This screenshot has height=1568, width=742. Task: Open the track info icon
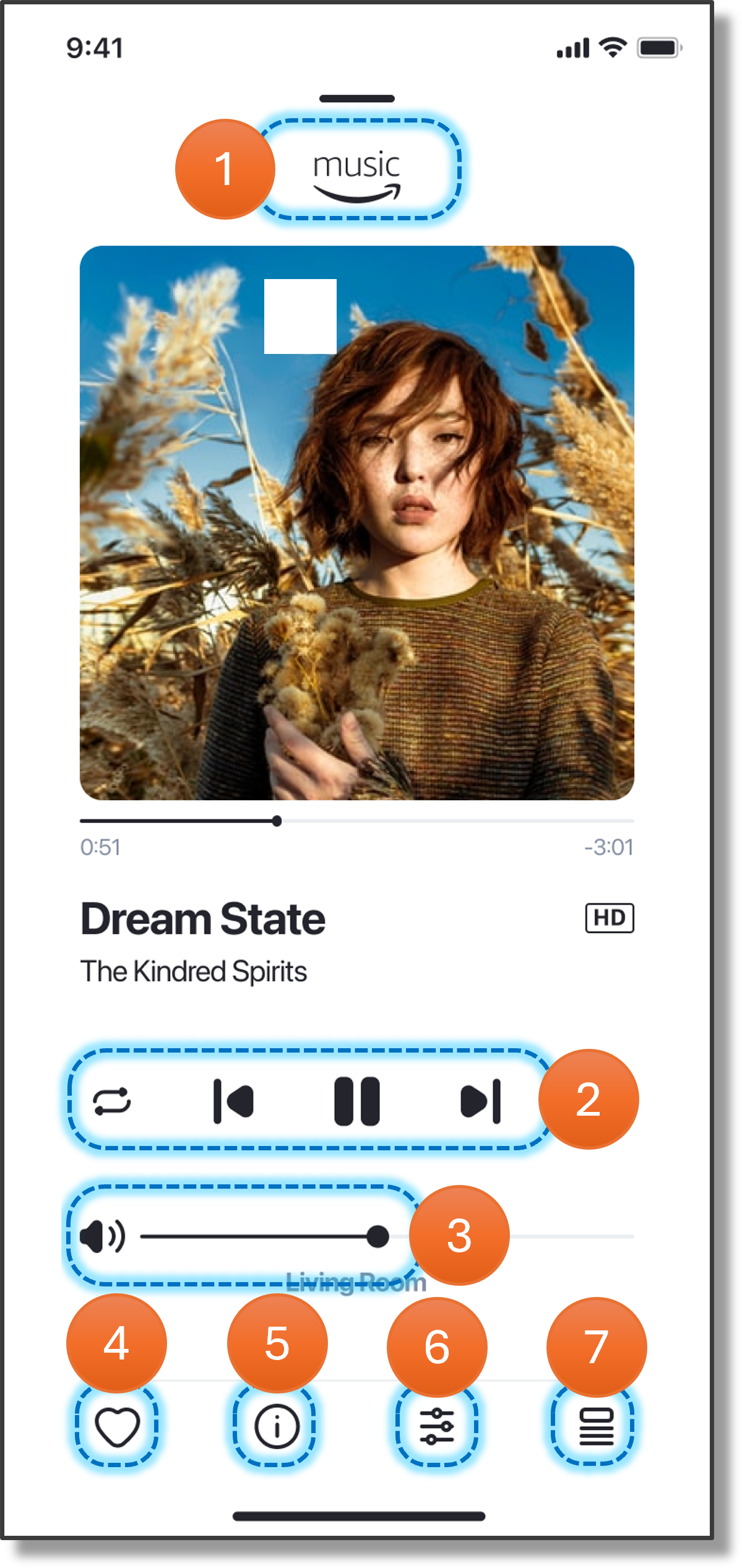coord(277,1426)
